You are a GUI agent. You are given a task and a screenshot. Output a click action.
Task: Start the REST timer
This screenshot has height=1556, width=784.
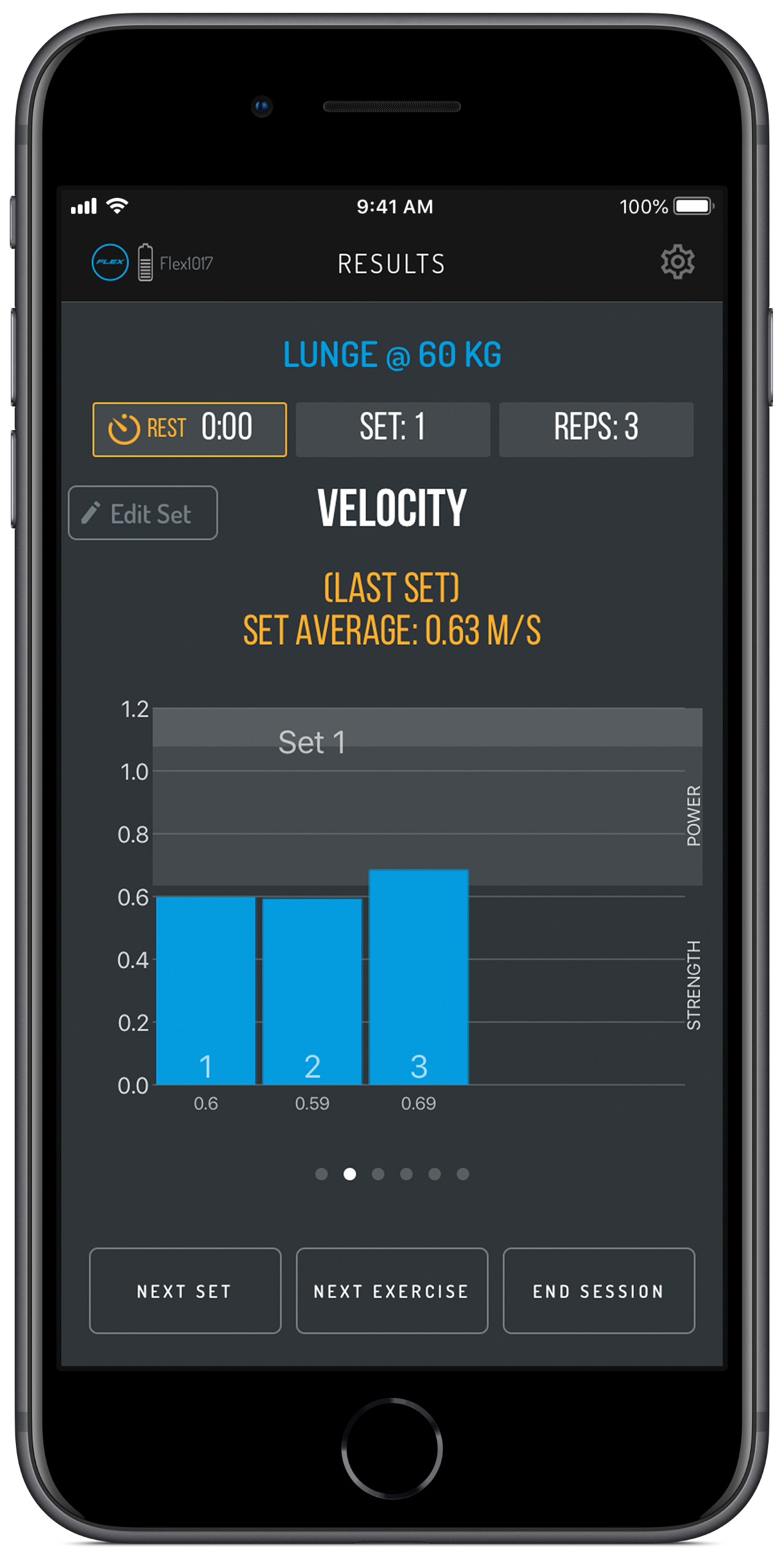pyautogui.click(x=189, y=429)
